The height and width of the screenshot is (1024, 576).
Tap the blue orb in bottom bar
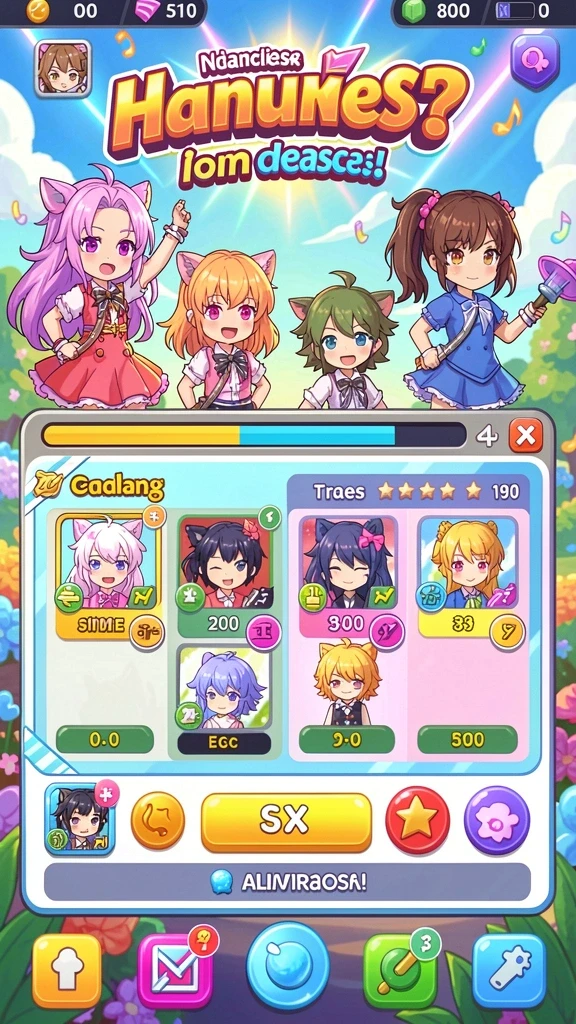tap(288, 966)
